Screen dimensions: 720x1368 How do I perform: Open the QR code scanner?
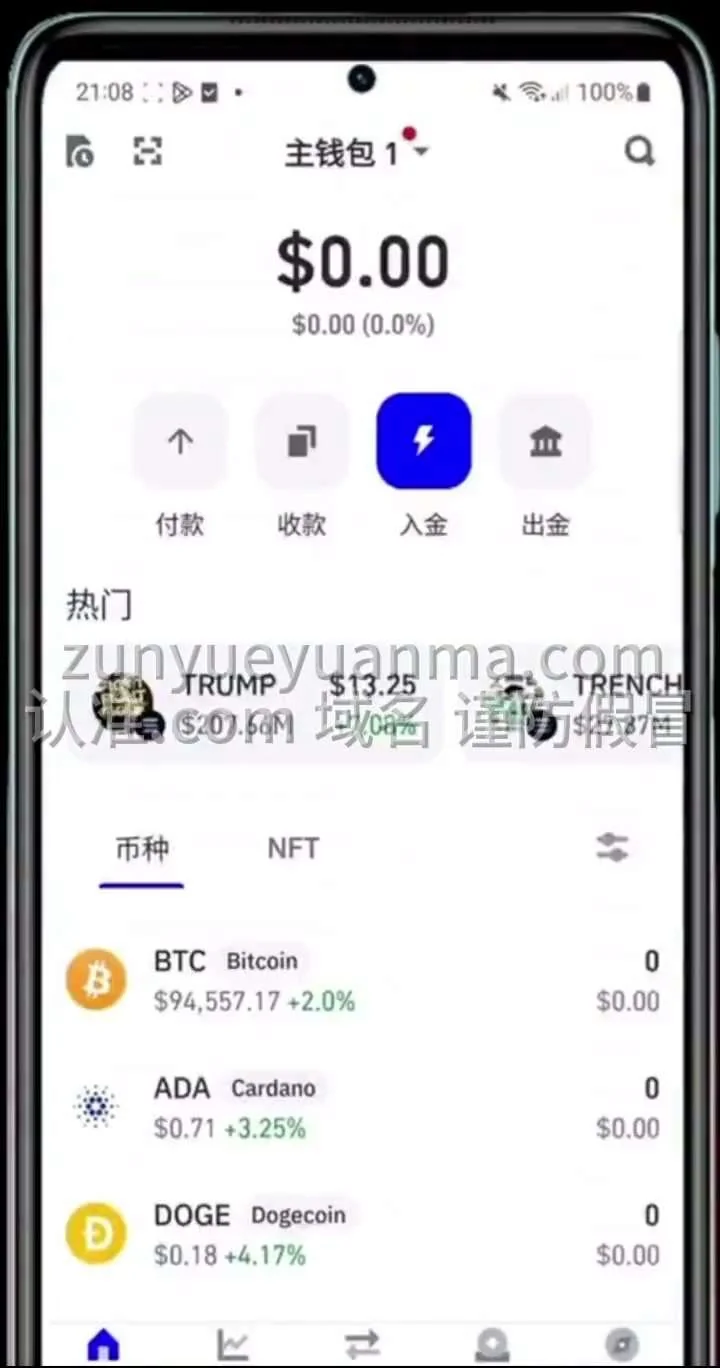pyautogui.click(x=148, y=152)
